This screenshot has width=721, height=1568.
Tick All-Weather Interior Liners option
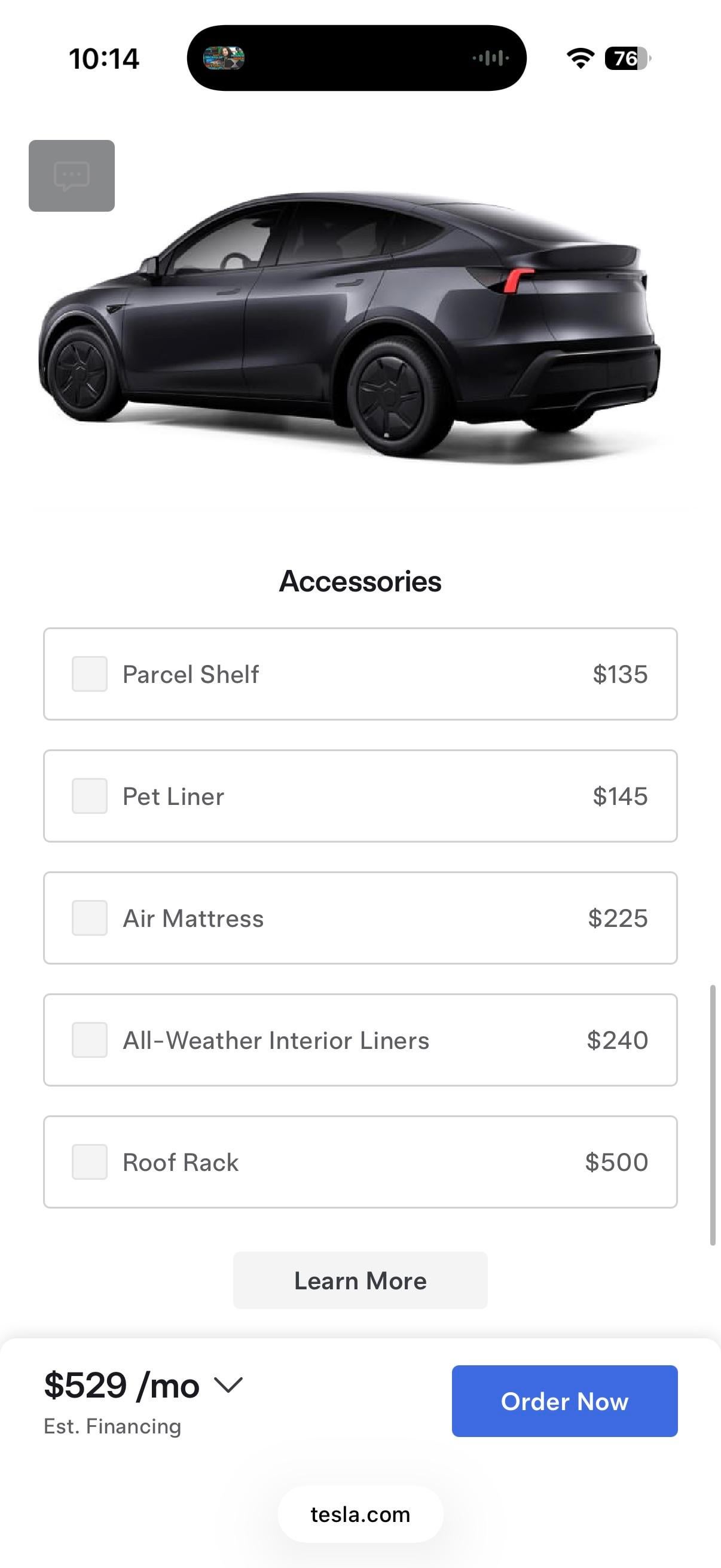tap(90, 1039)
